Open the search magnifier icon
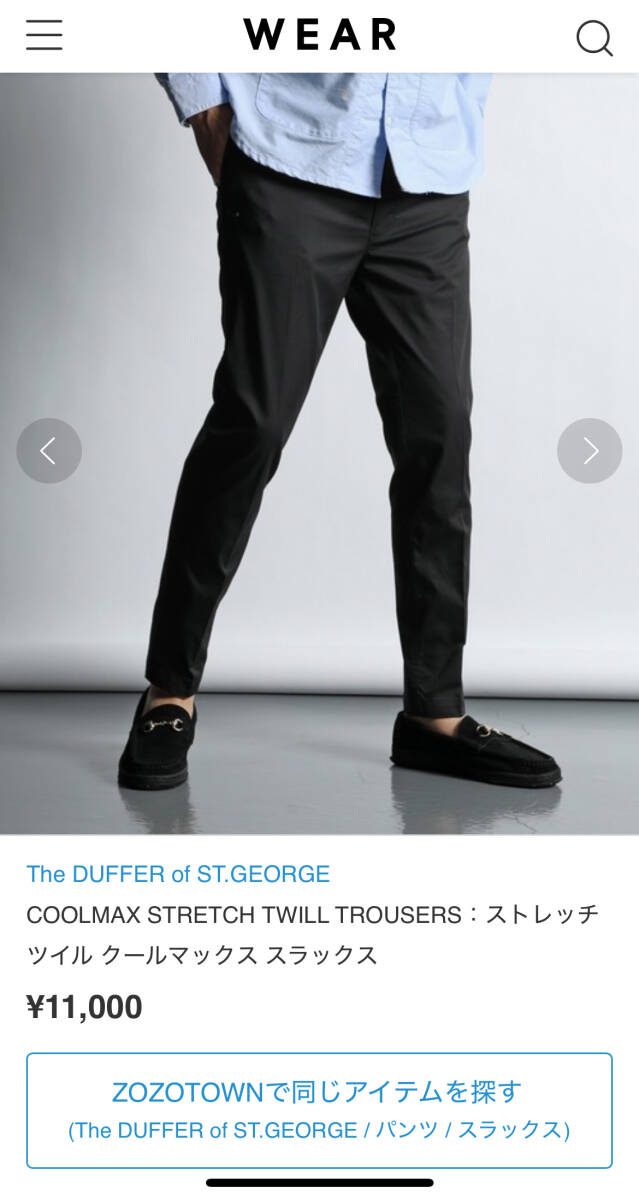639x1200 pixels. coord(594,38)
